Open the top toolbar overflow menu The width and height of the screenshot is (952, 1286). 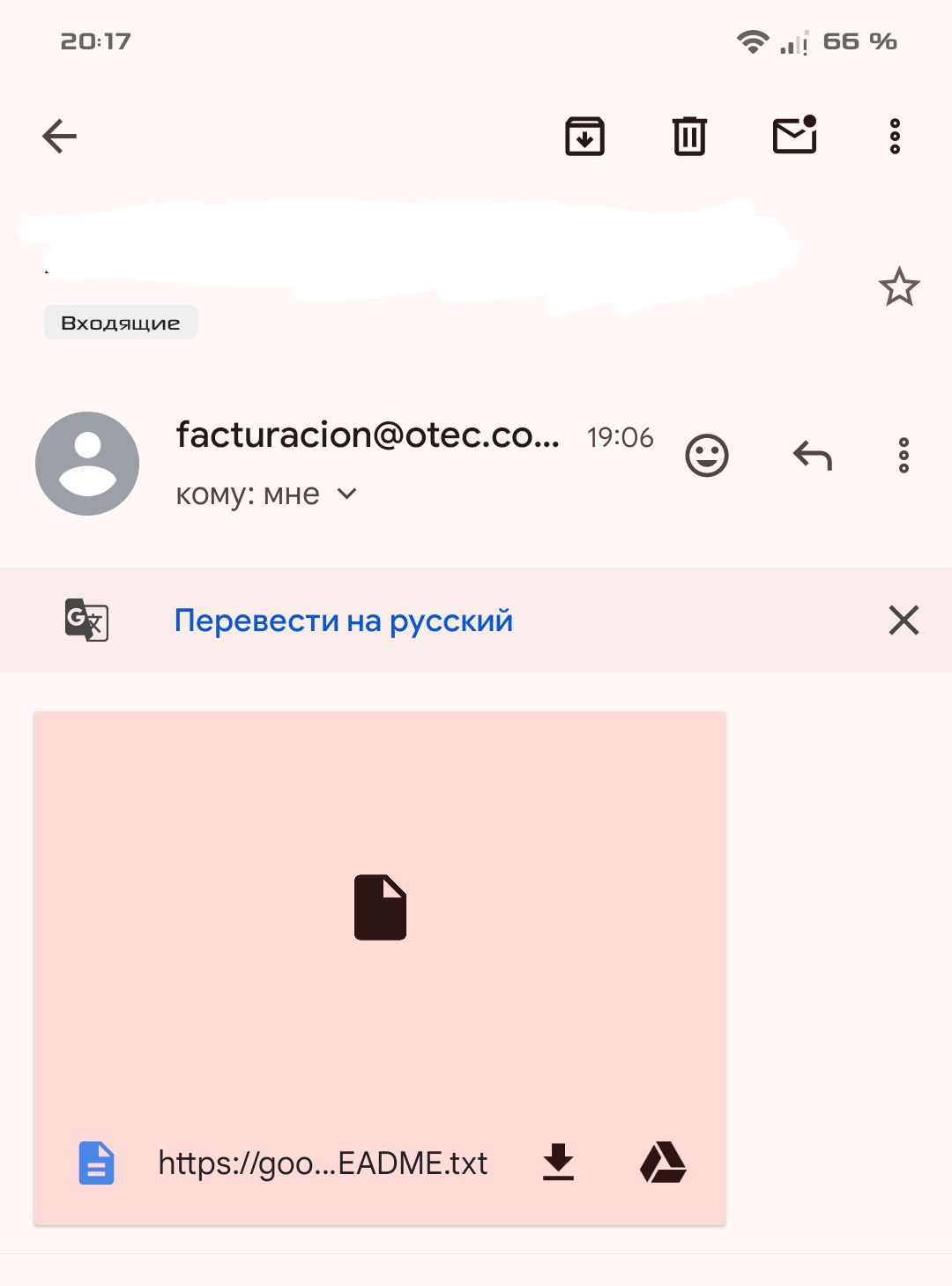(x=895, y=137)
